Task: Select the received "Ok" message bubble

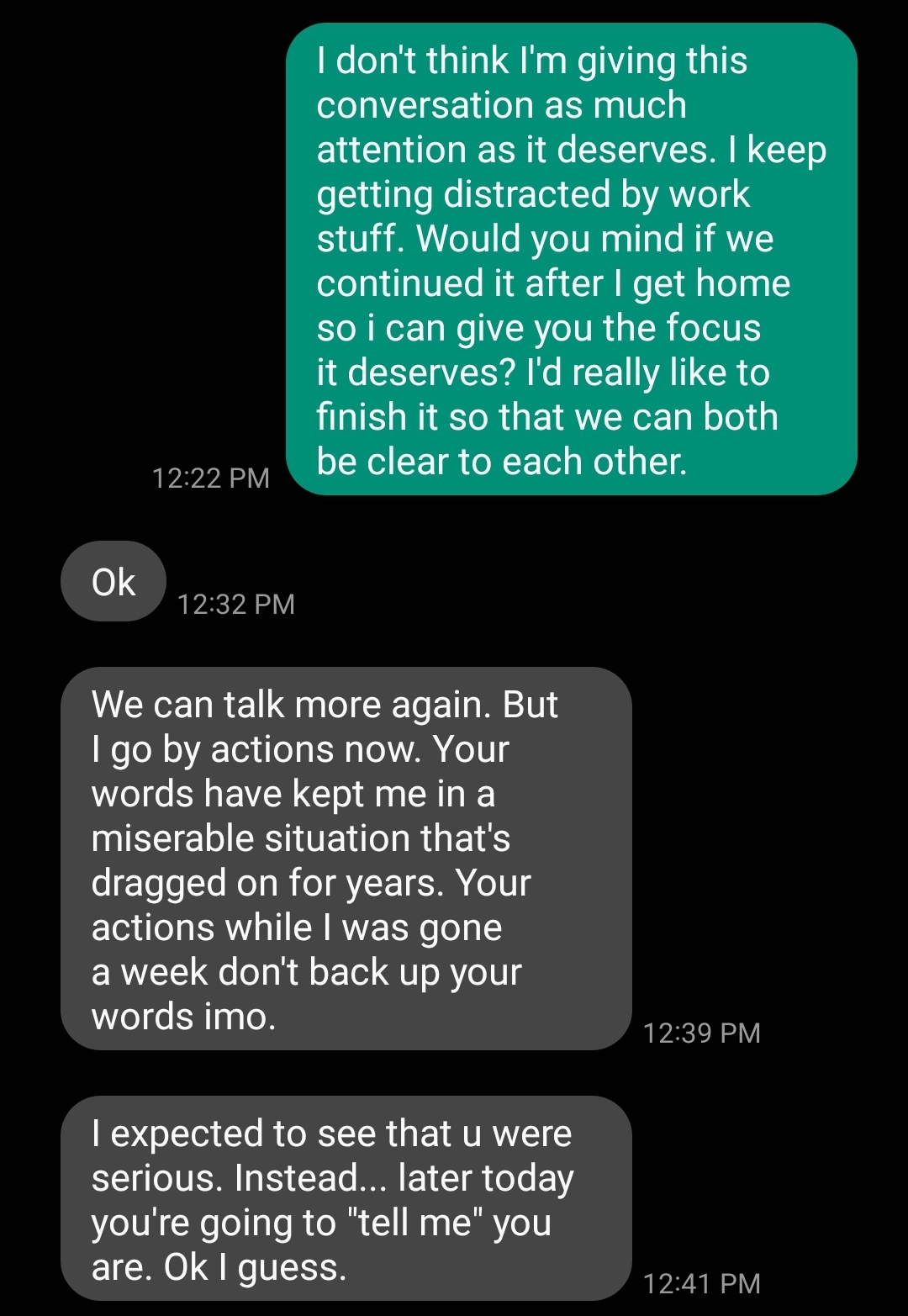Action: click(113, 582)
